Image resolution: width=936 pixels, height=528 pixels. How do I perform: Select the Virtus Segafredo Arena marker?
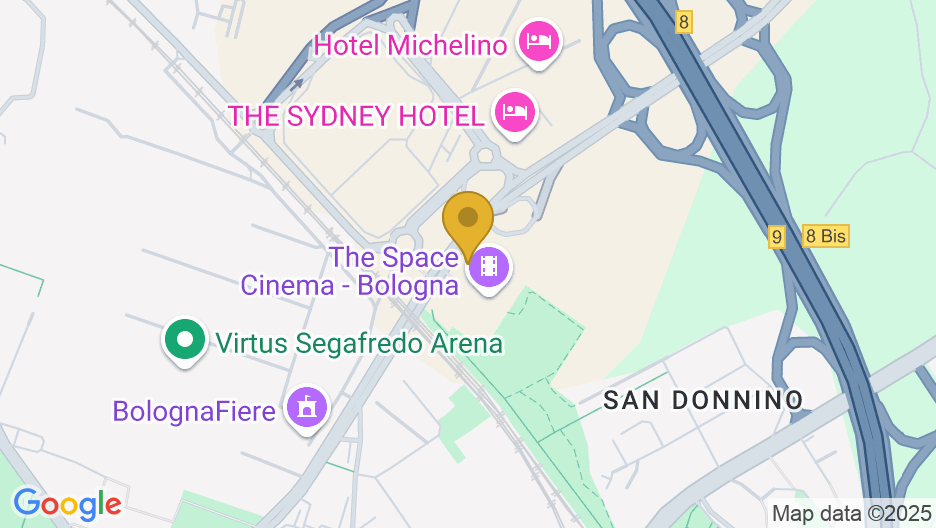[185, 341]
